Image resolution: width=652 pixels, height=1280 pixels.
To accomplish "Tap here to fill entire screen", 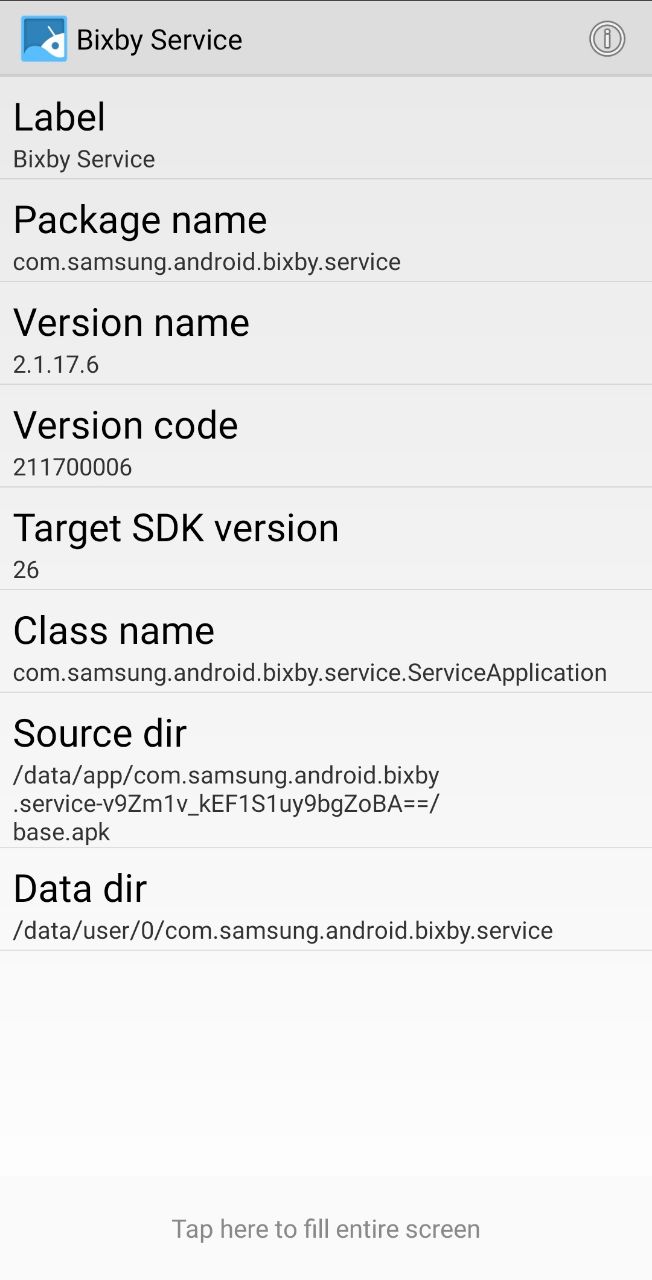I will (x=326, y=1229).
